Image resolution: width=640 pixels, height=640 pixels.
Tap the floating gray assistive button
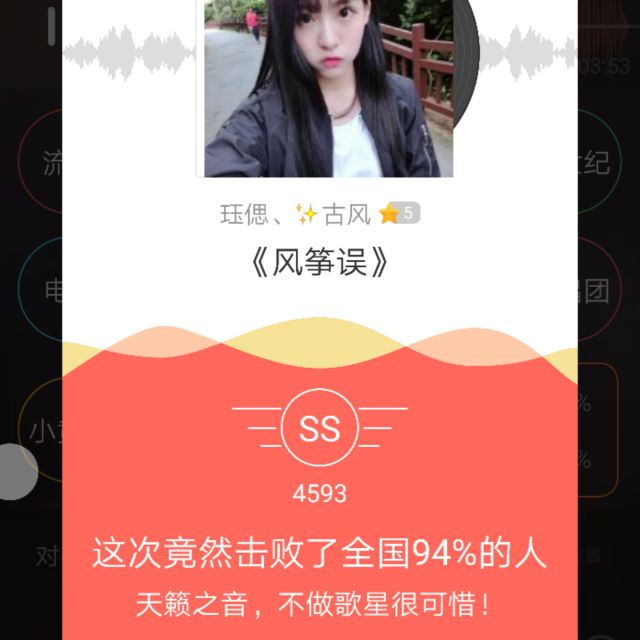[14, 470]
